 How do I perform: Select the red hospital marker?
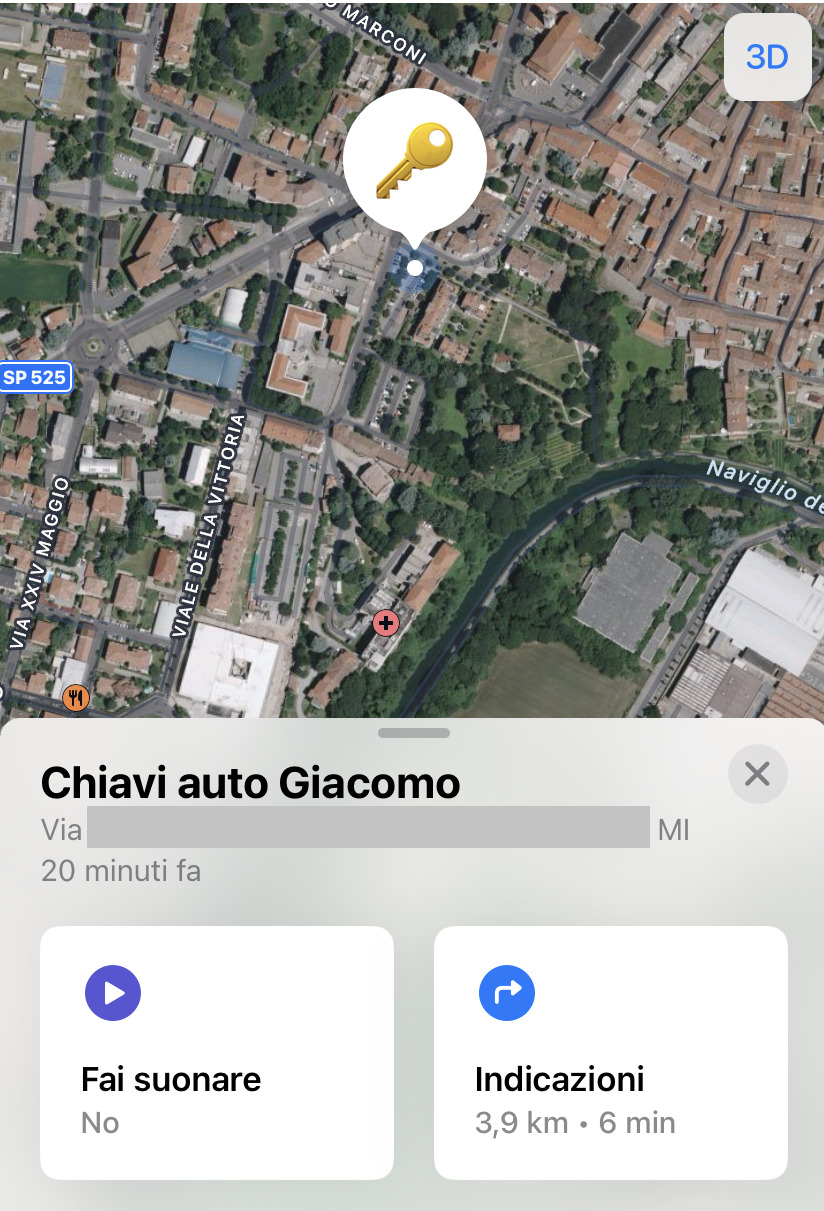[x=385, y=624]
